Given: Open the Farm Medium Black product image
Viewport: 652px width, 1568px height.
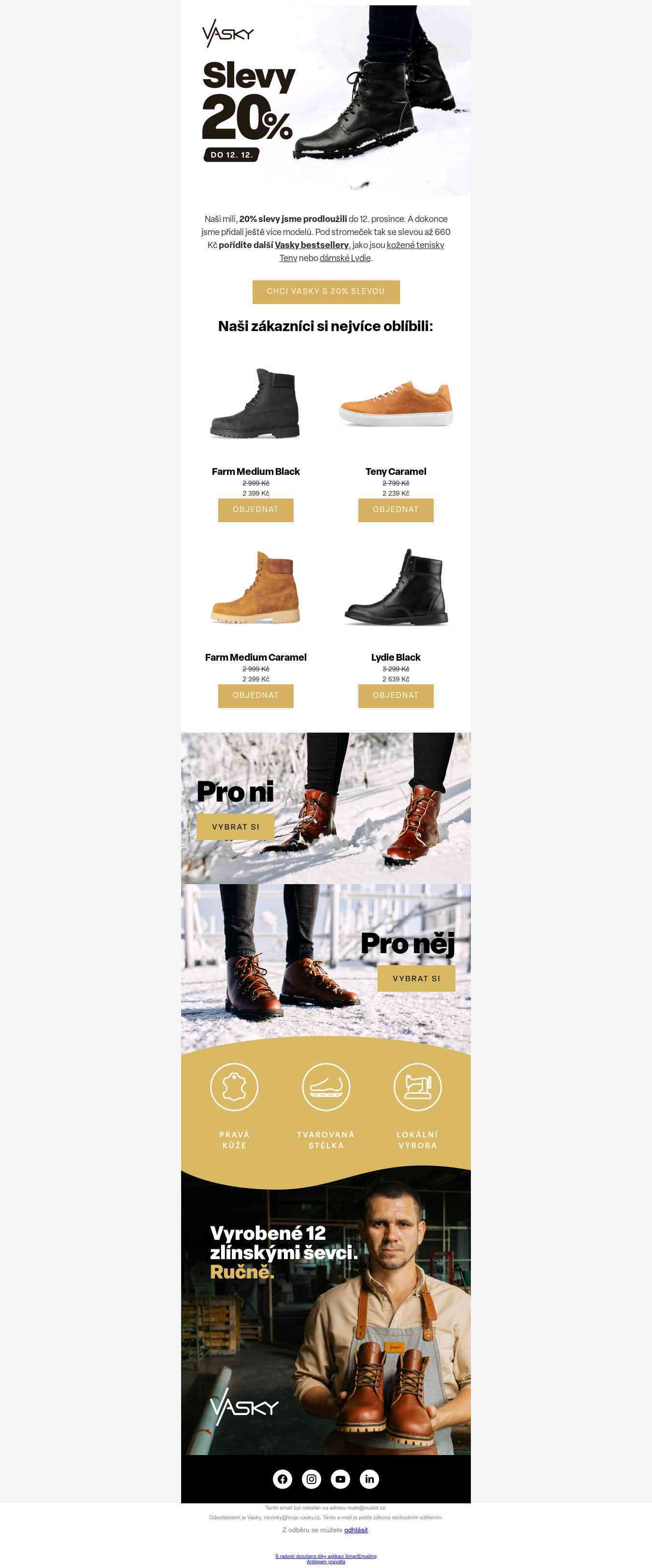Looking at the screenshot, I should click(x=255, y=403).
